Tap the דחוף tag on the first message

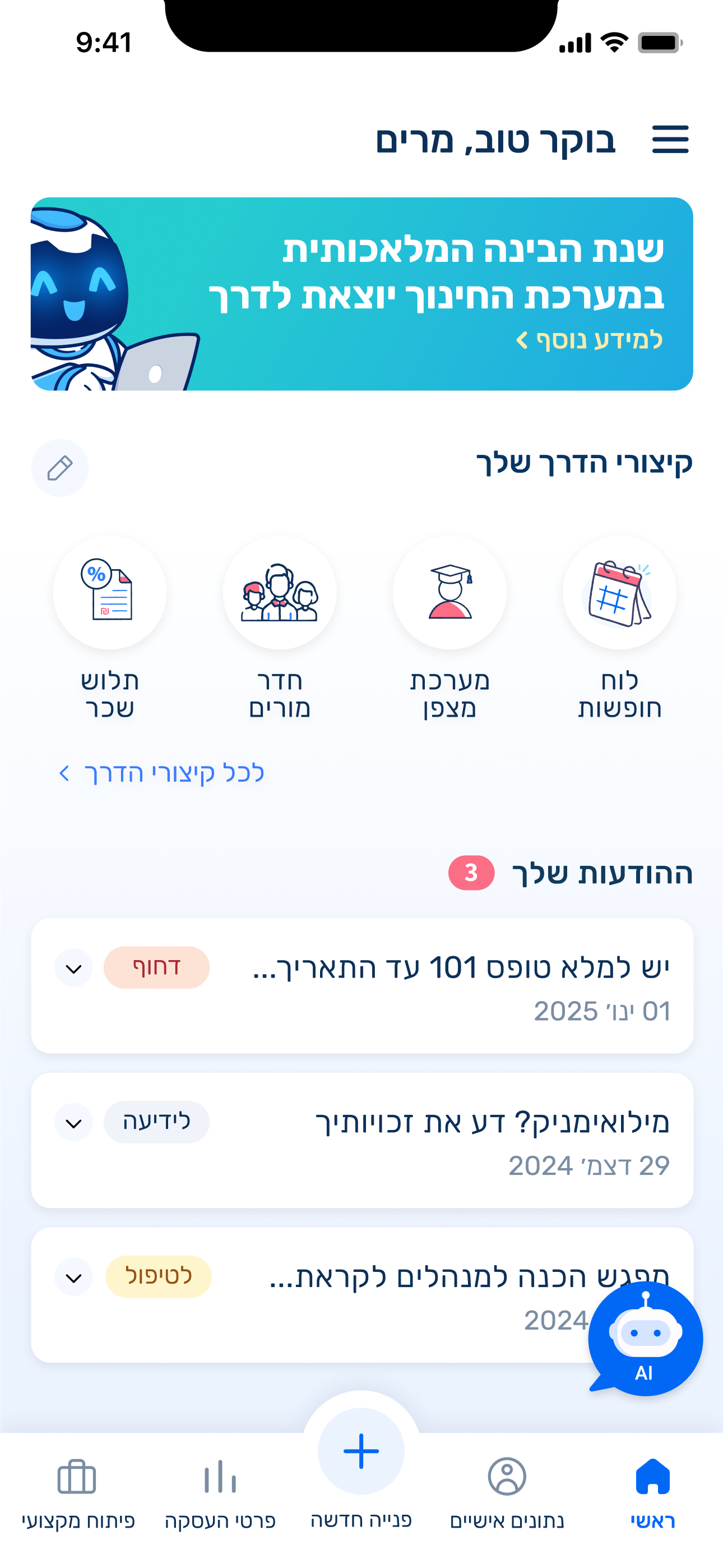pos(156,968)
